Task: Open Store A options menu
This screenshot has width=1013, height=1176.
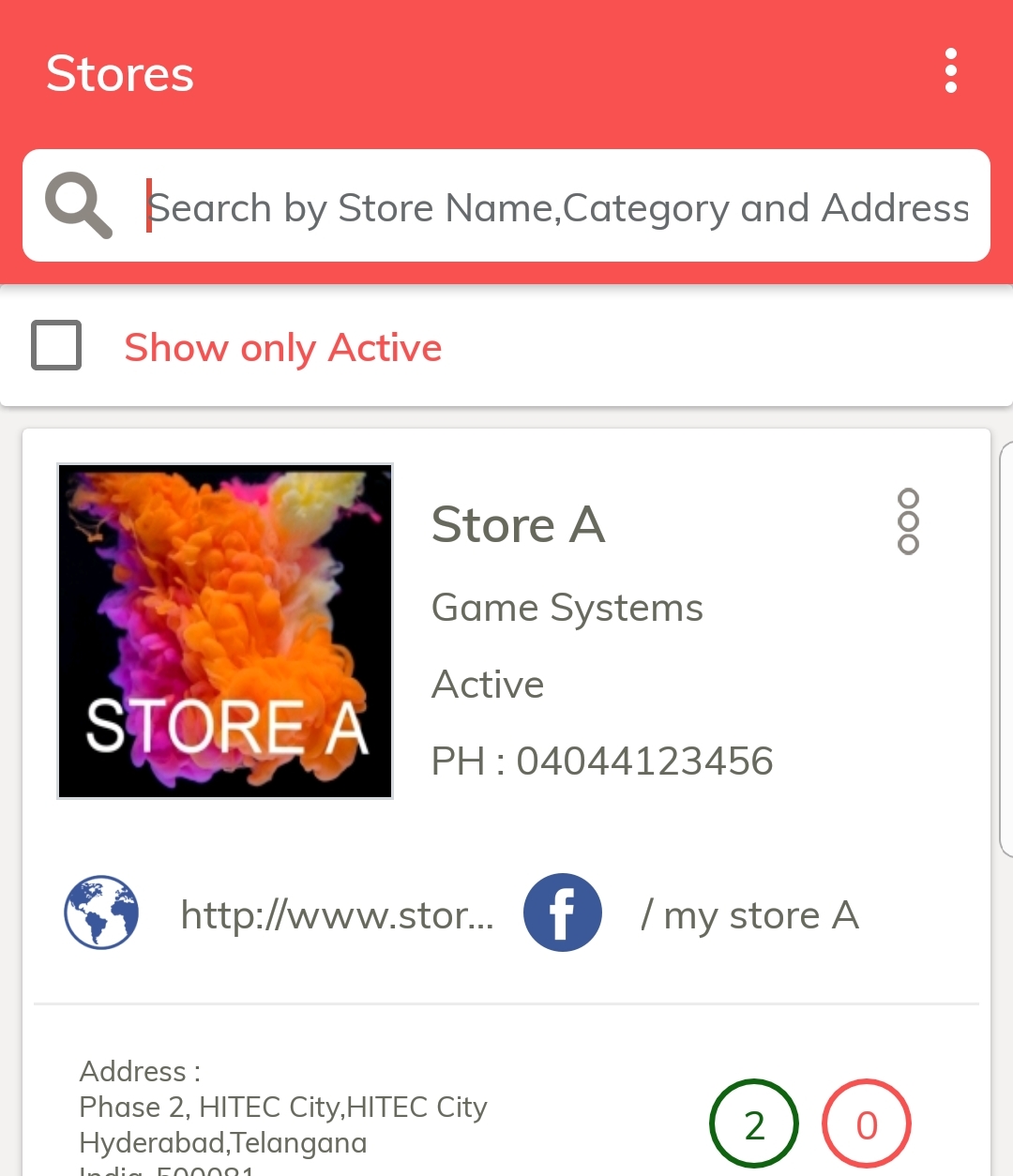Action: click(x=907, y=521)
